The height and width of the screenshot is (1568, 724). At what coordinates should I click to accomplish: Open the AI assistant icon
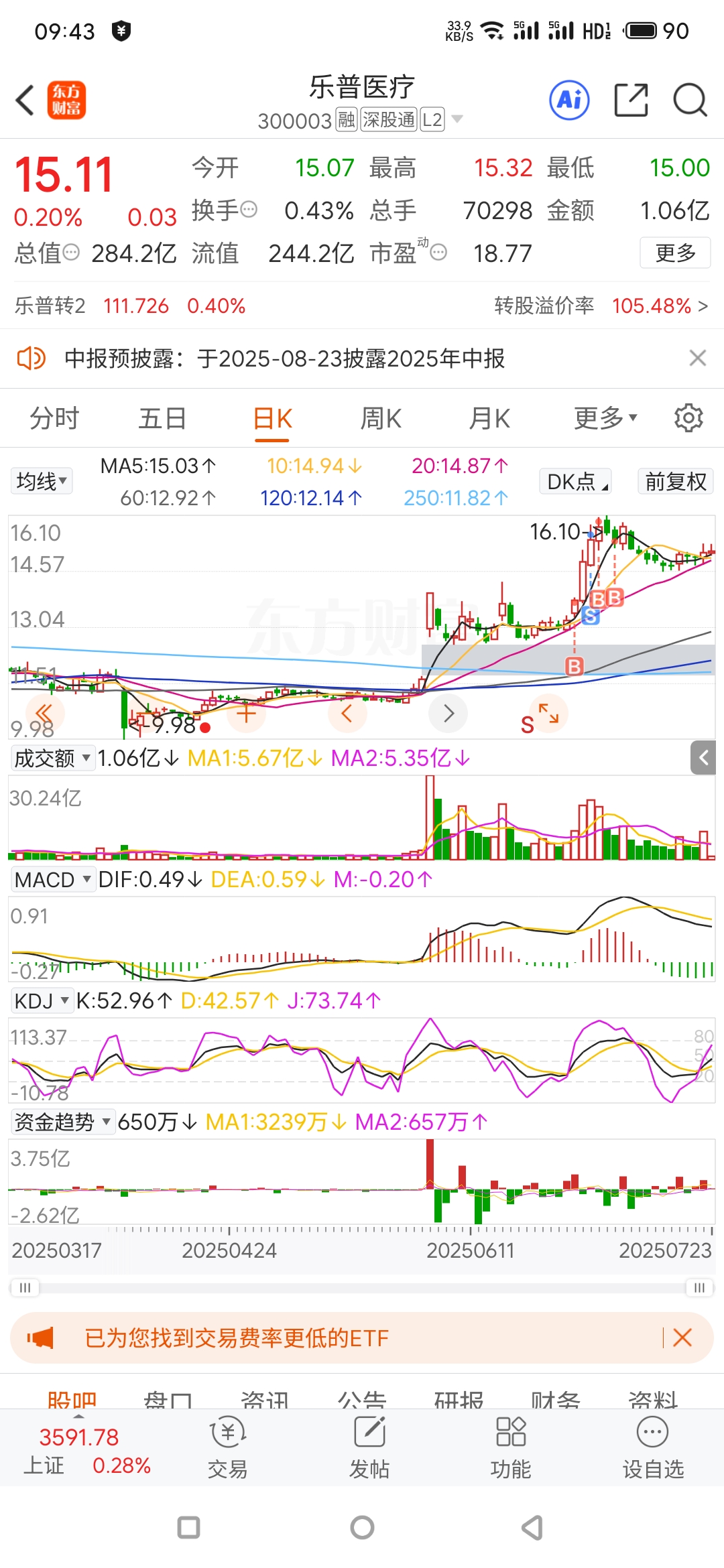pyautogui.click(x=569, y=101)
